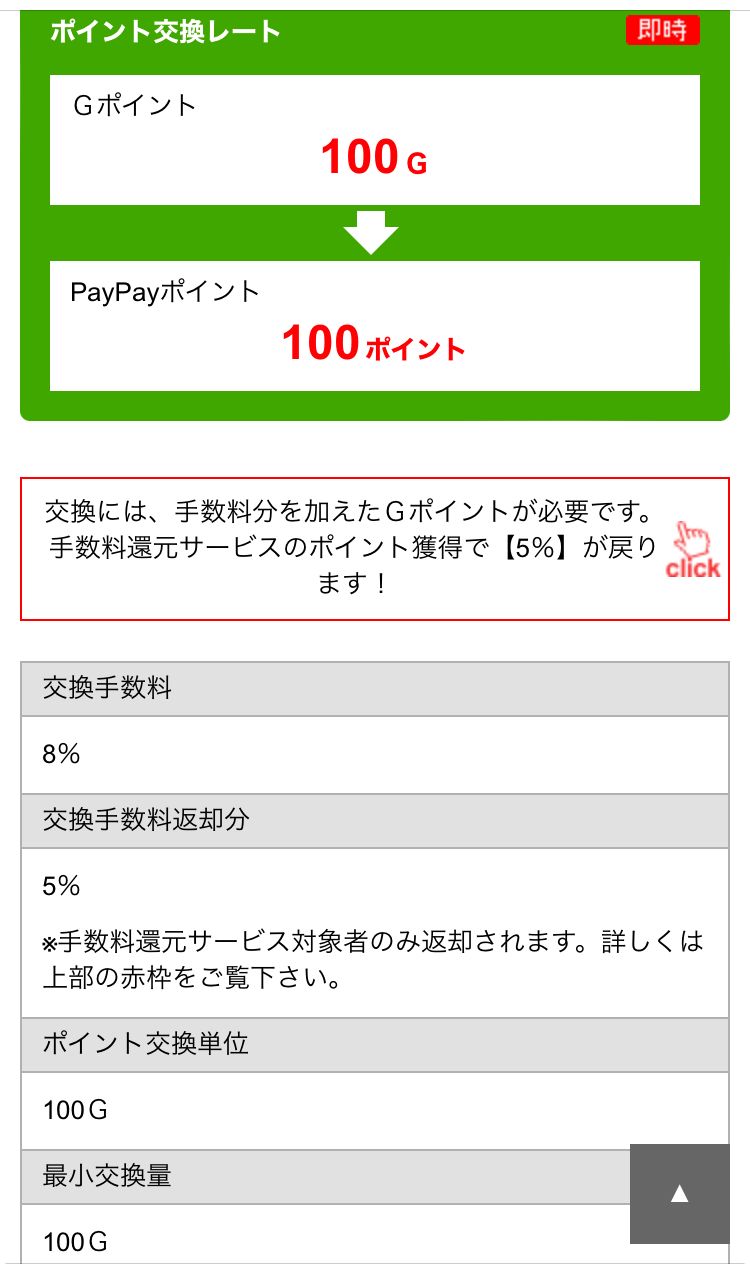Image resolution: width=750 pixels, height=1264 pixels.
Task: Select the Gポイント source box
Action: pos(375,137)
